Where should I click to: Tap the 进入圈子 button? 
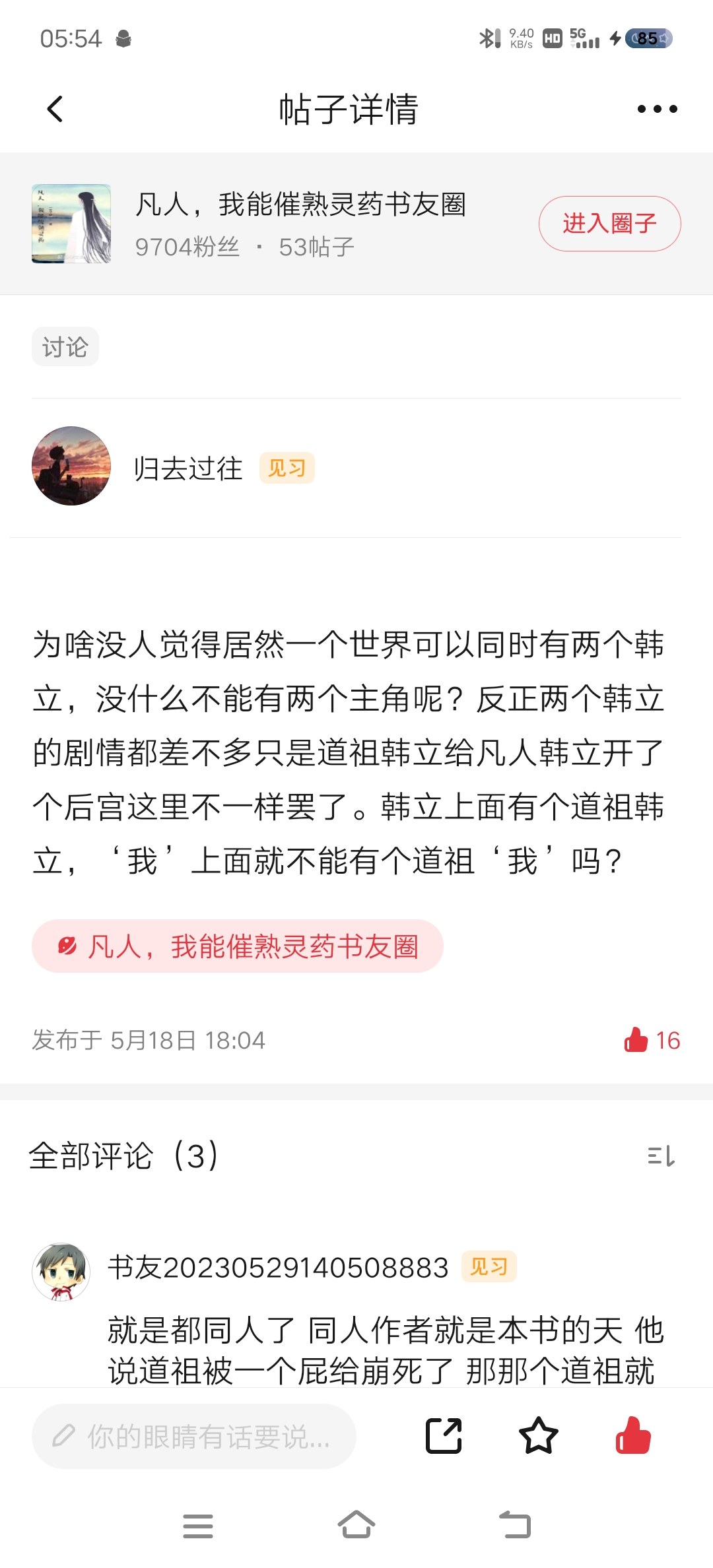(x=609, y=224)
